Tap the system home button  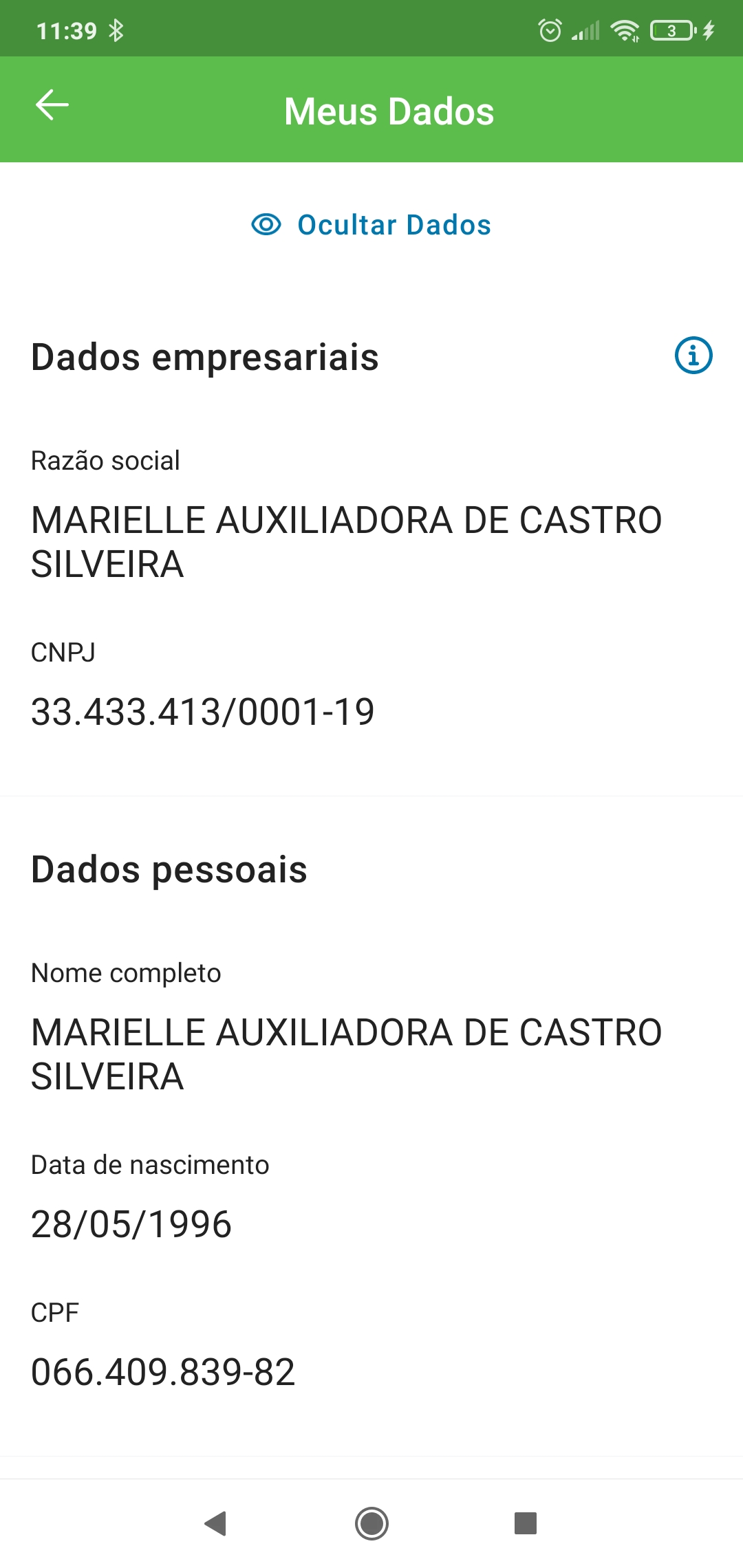tap(371, 1523)
